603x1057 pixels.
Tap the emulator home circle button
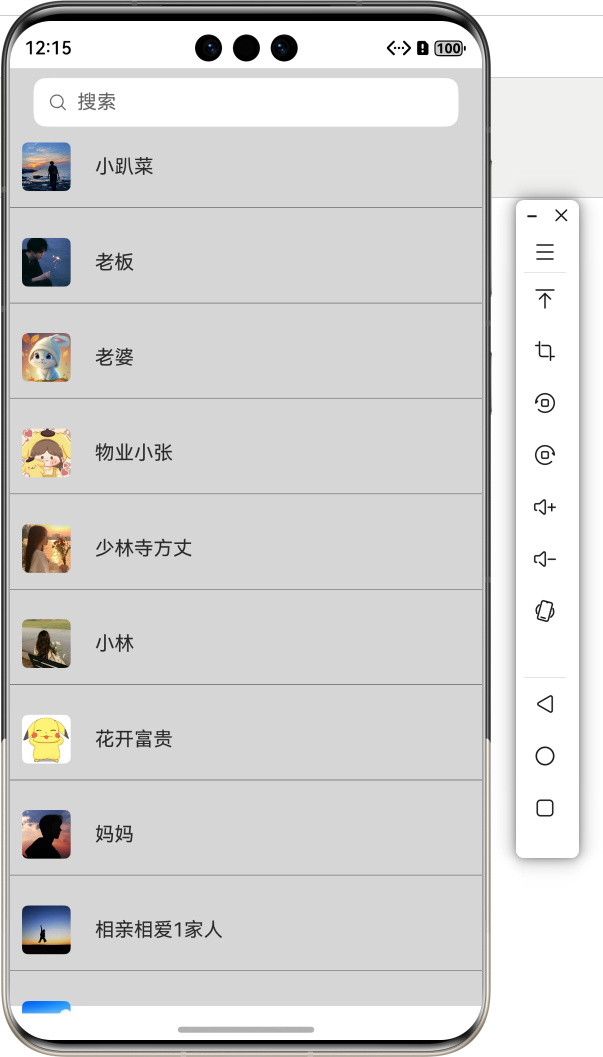point(545,756)
